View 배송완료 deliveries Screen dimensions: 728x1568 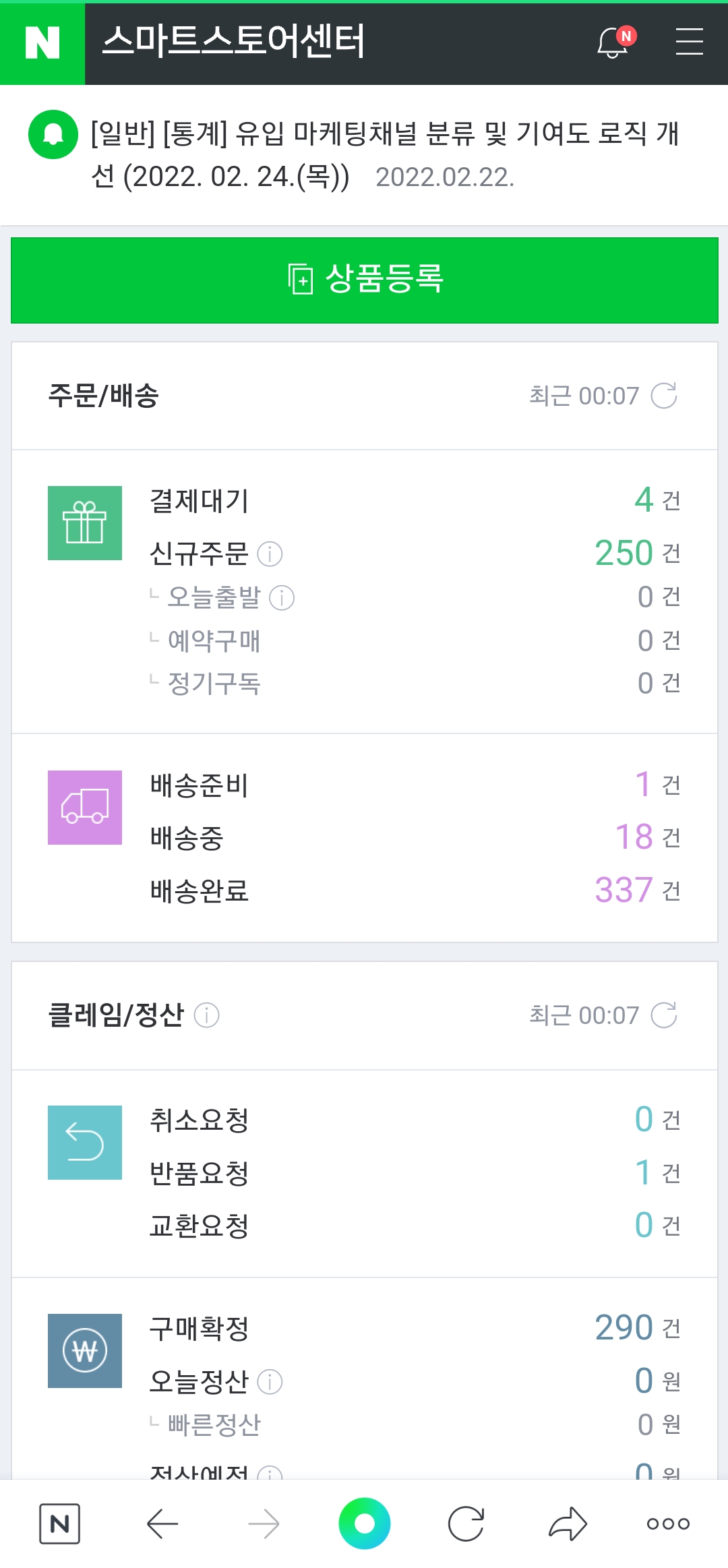[415, 891]
